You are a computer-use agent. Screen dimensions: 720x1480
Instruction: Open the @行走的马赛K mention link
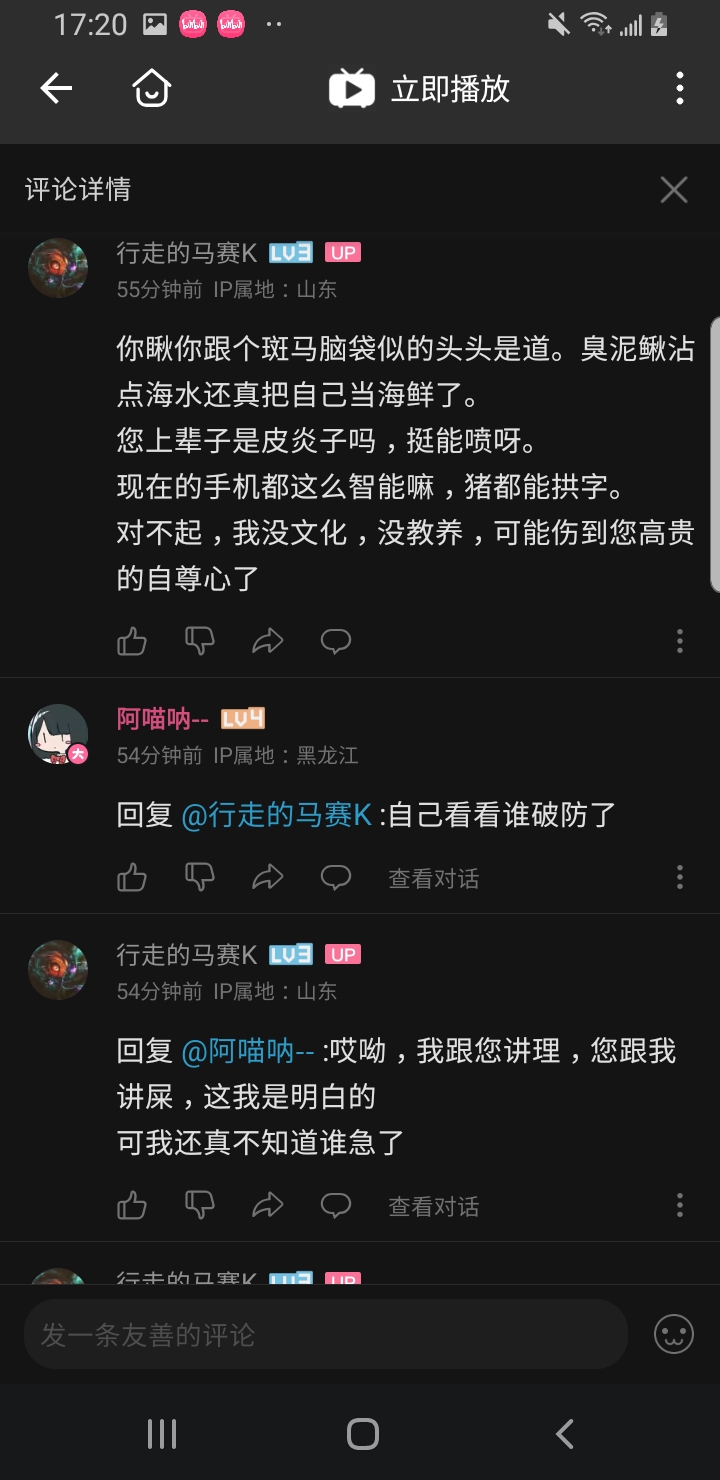[x=277, y=815]
